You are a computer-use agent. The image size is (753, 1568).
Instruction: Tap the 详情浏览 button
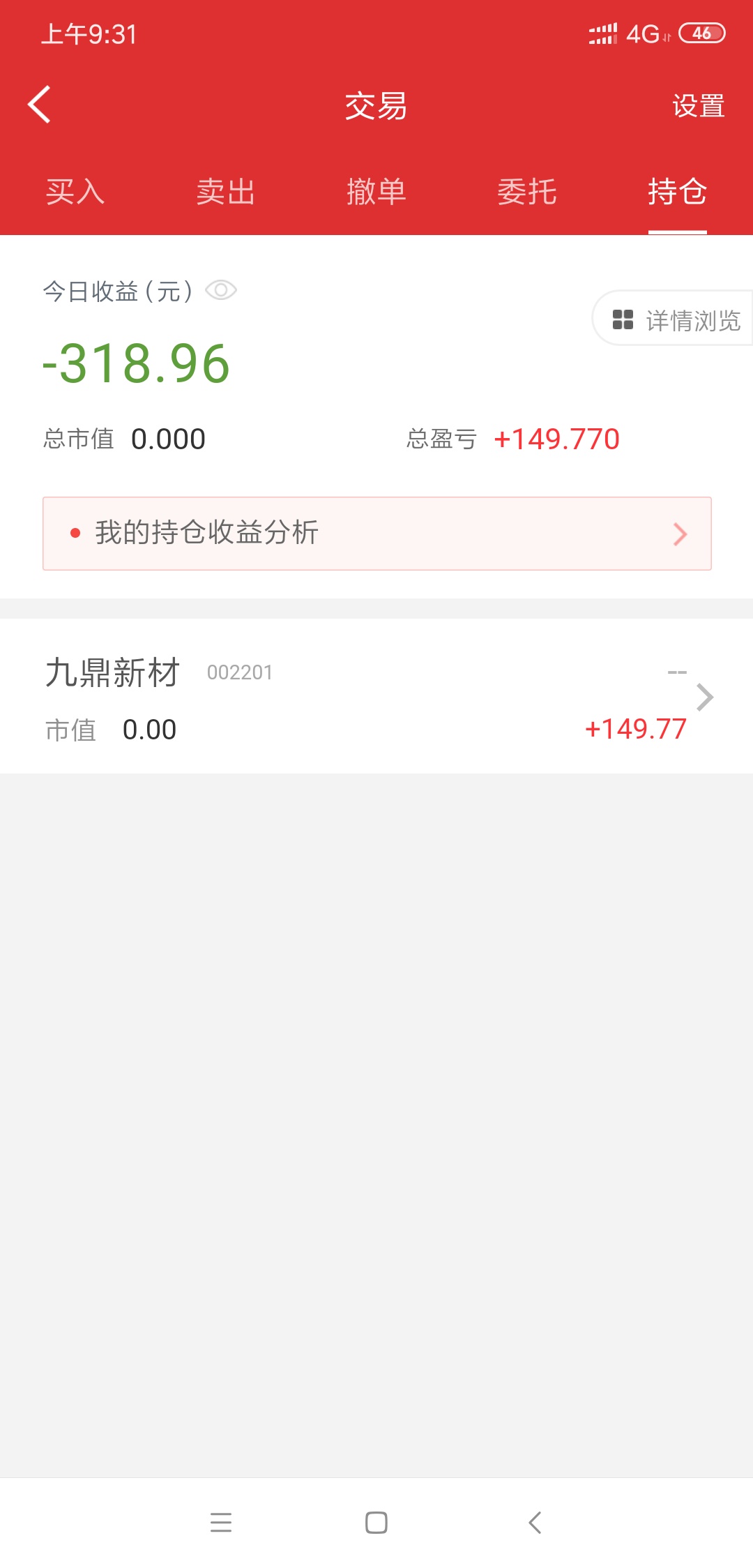click(674, 319)
